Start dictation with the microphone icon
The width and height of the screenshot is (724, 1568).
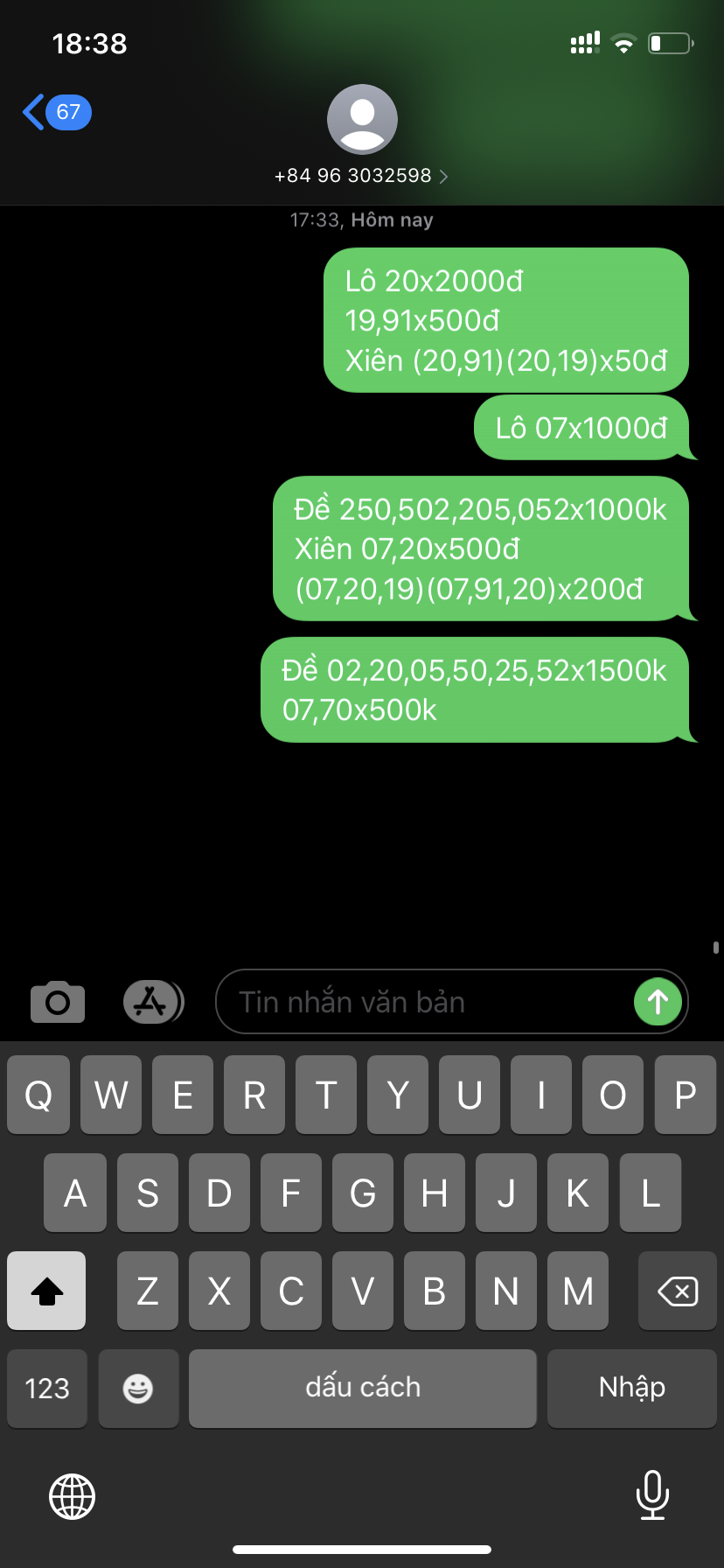pos(652,1494)
